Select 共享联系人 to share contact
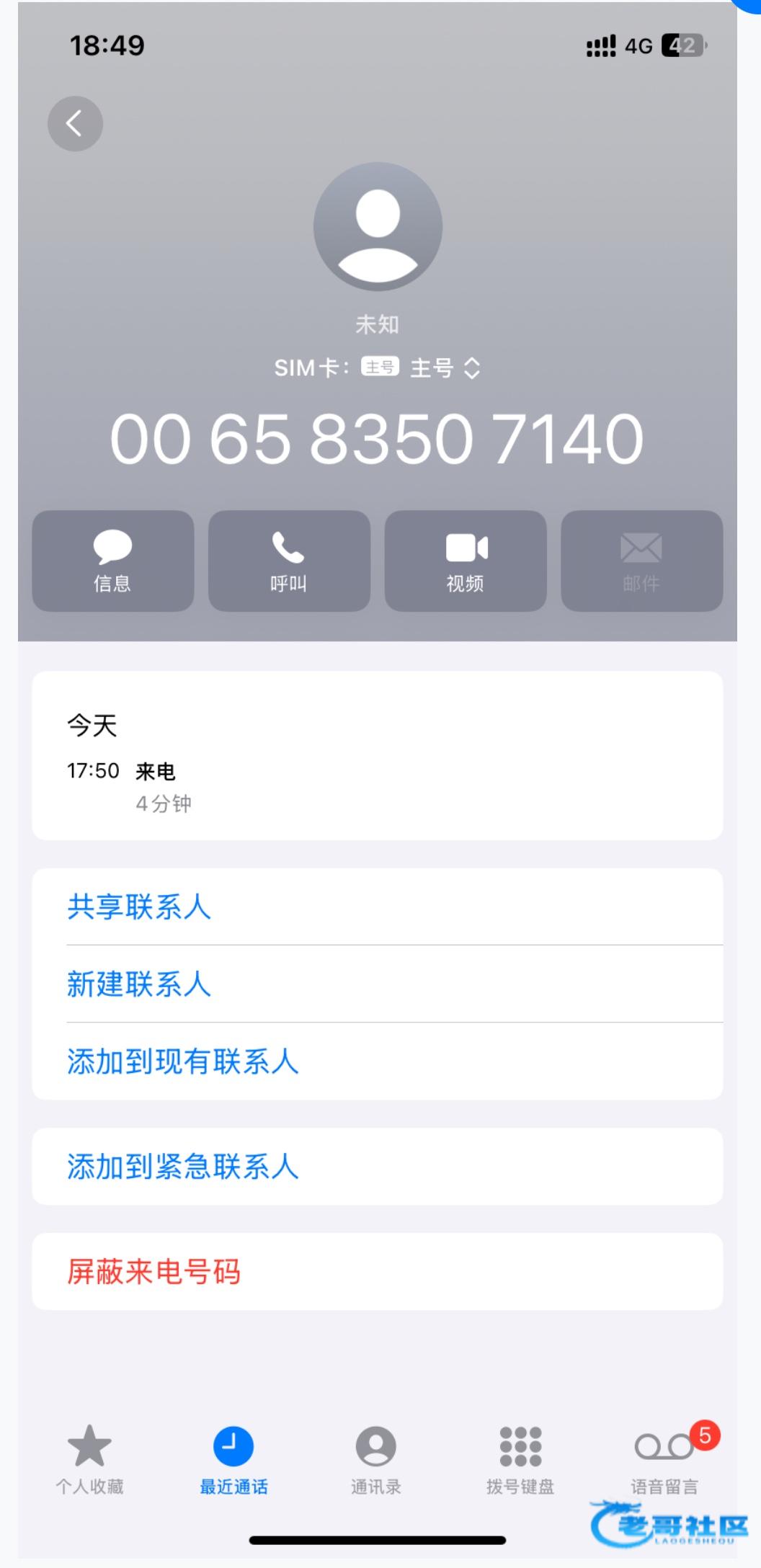 click(x=378, y=906)
